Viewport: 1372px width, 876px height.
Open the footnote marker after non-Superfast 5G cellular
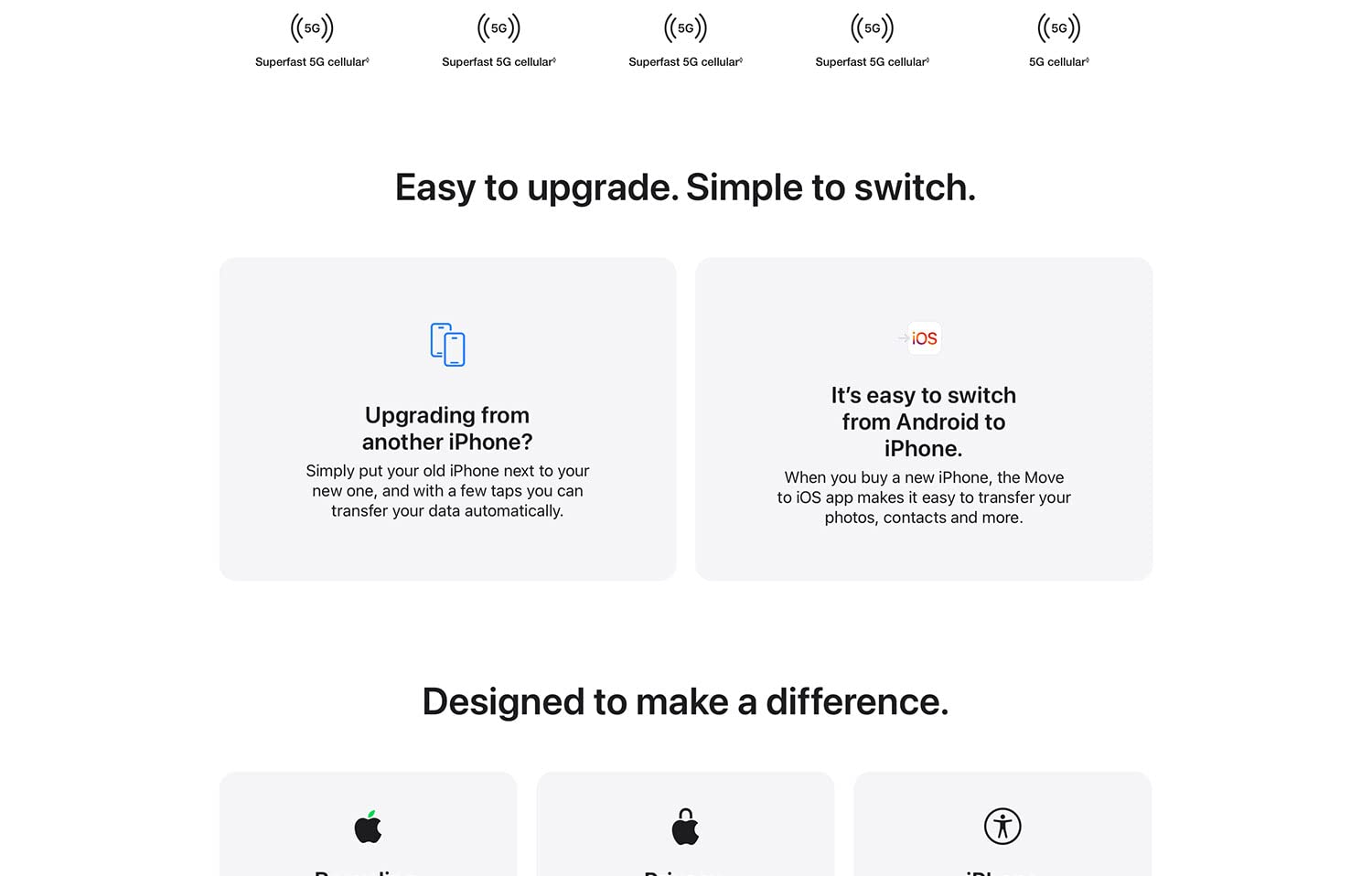(1088, 59)
